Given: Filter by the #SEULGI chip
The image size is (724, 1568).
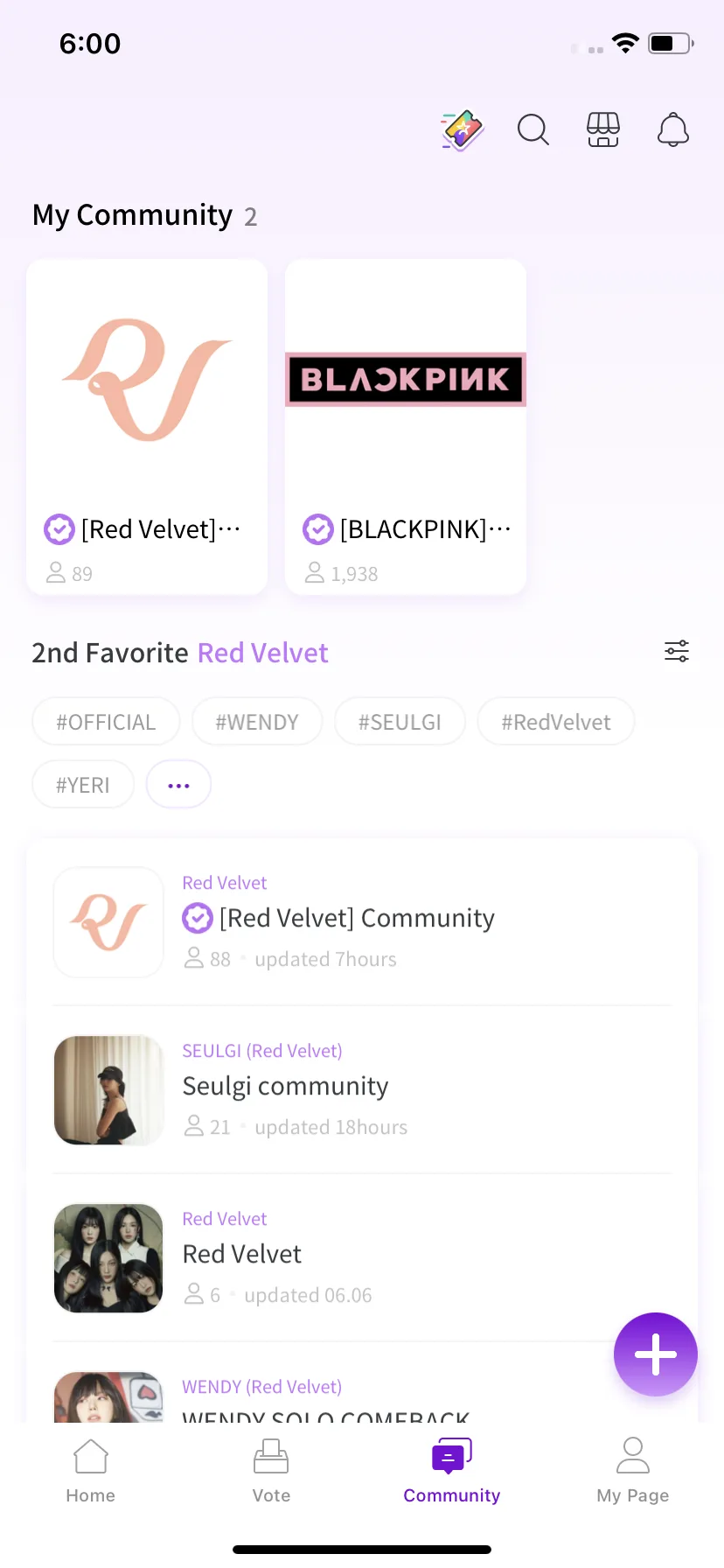Looking at the screenshot, I should [x=400, y=722].
